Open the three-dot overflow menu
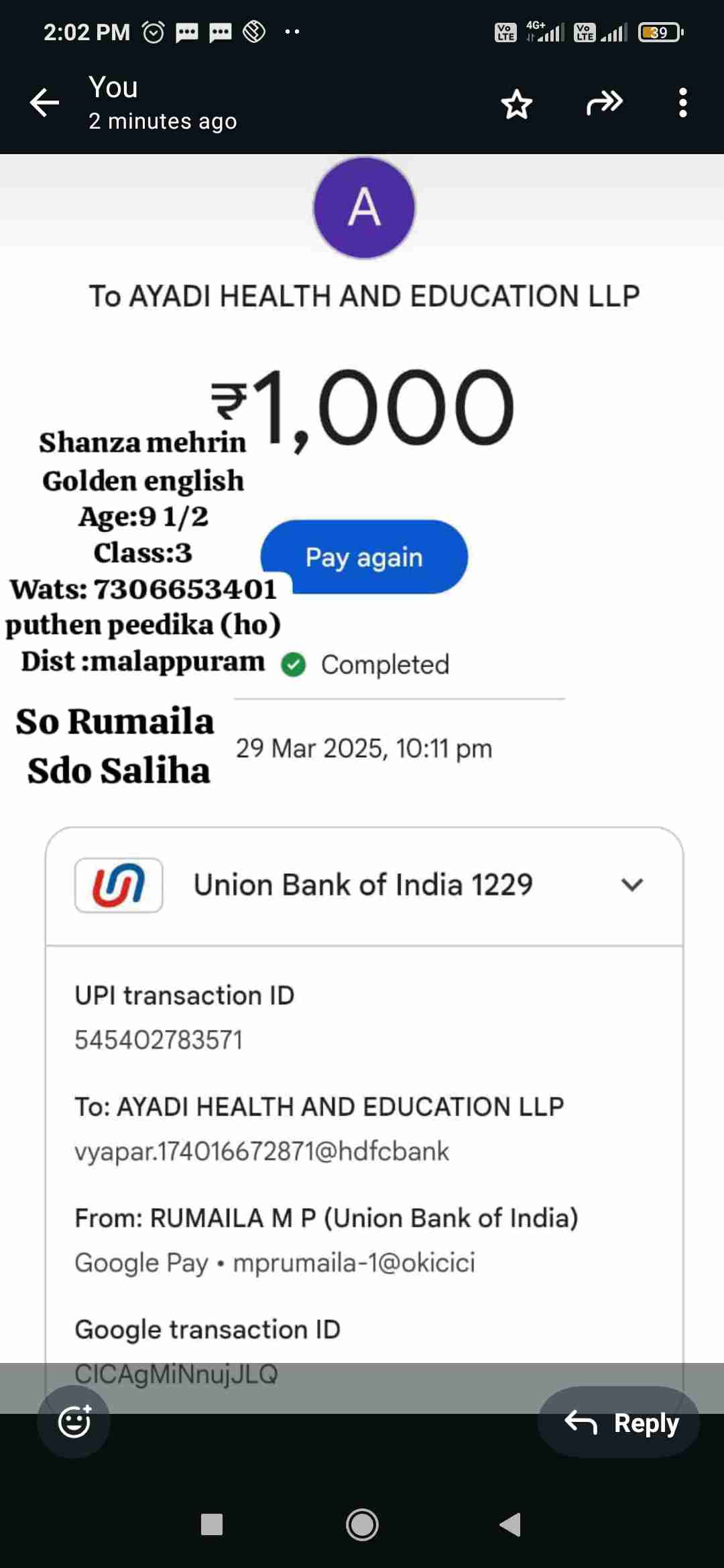Screen dimensions: 724x1568 click(x=682, y=103)
